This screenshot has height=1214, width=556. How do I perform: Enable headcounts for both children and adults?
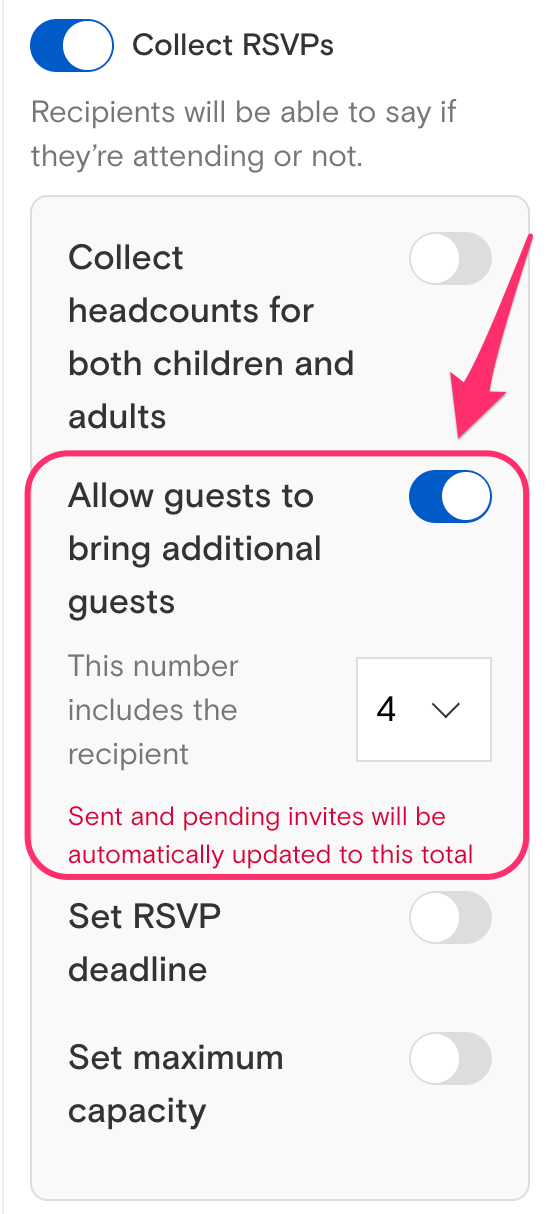451,259
